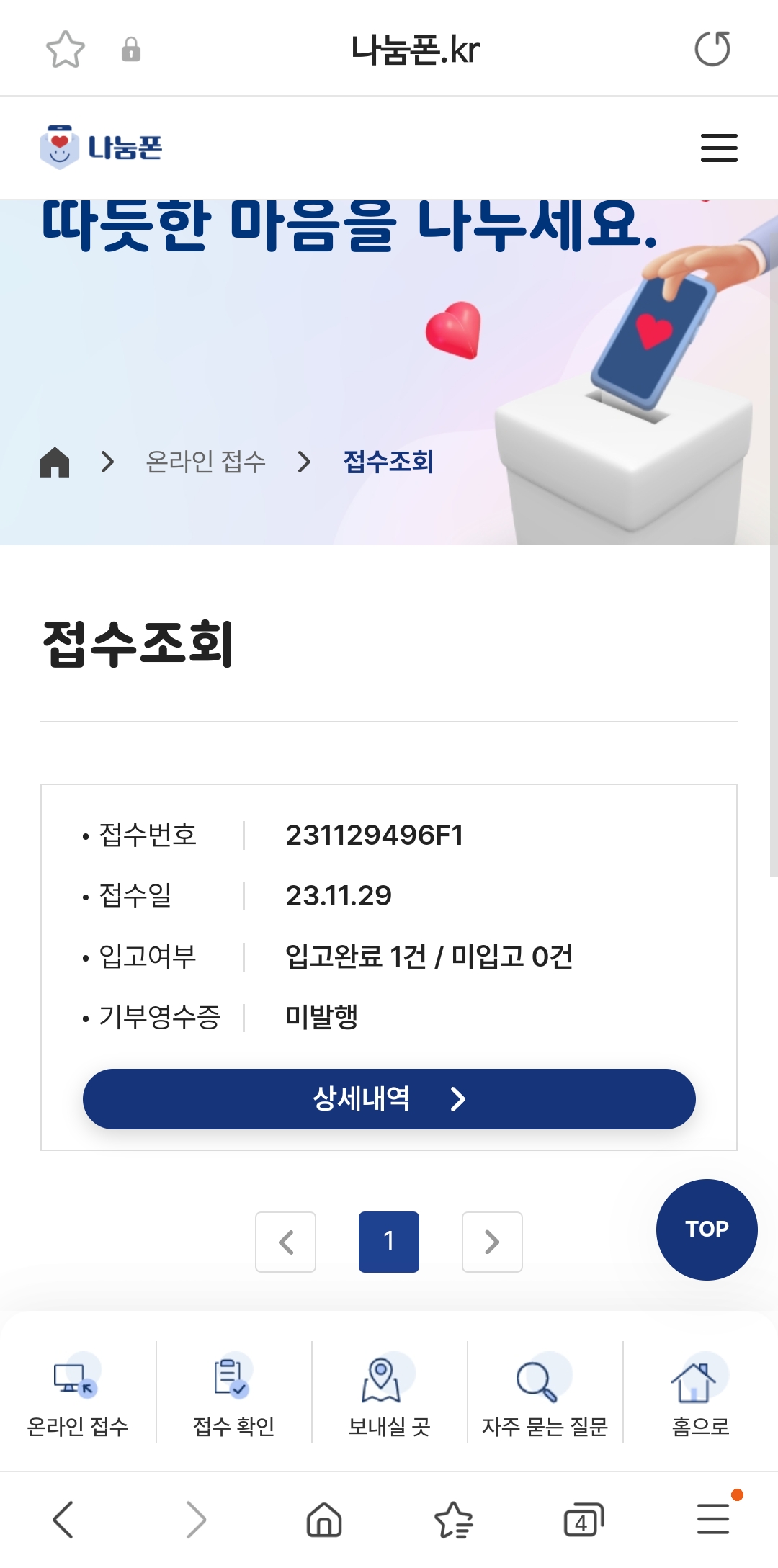Open browser bookmarks list
Viewport: 778px width, 1568px height.
point(454,1520)
